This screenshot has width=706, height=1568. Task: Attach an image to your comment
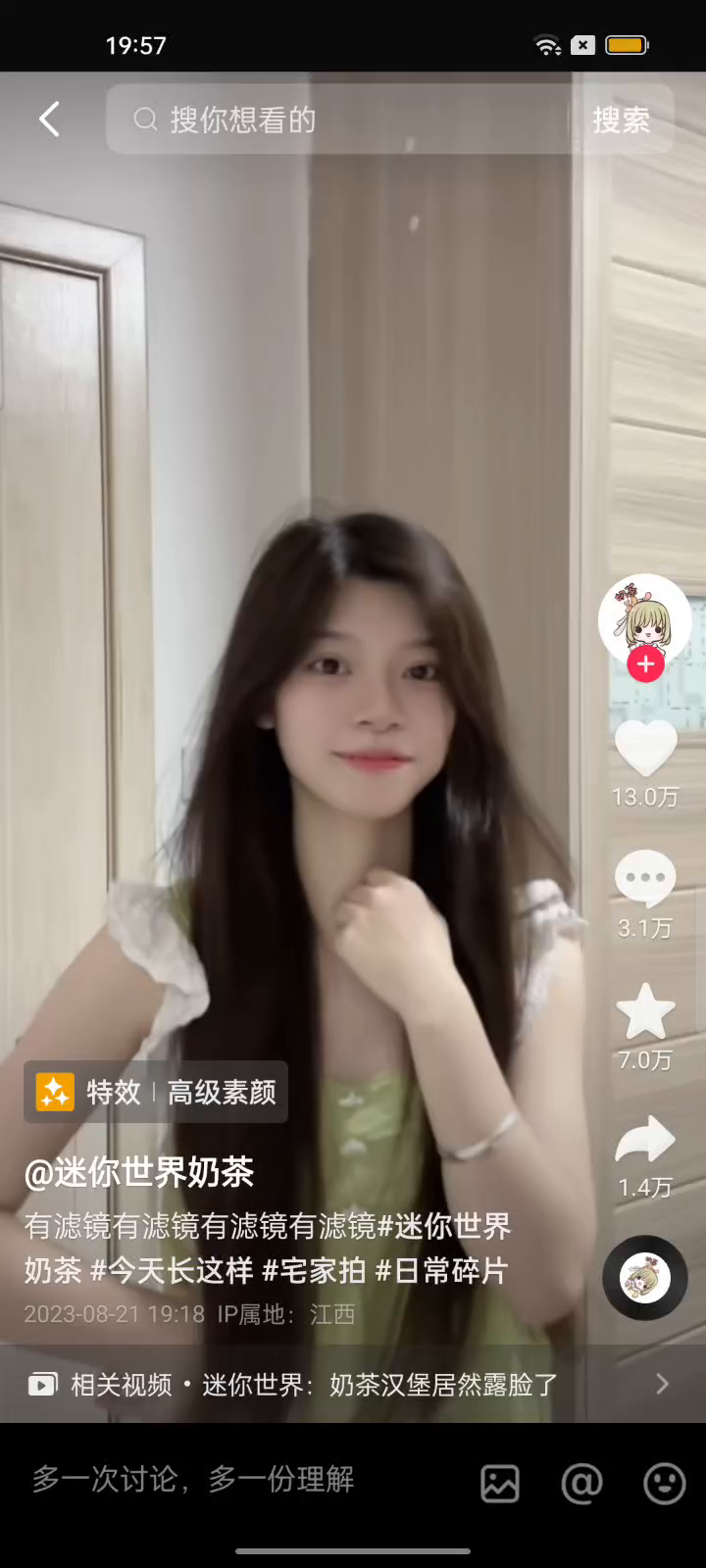point(500,1484)
